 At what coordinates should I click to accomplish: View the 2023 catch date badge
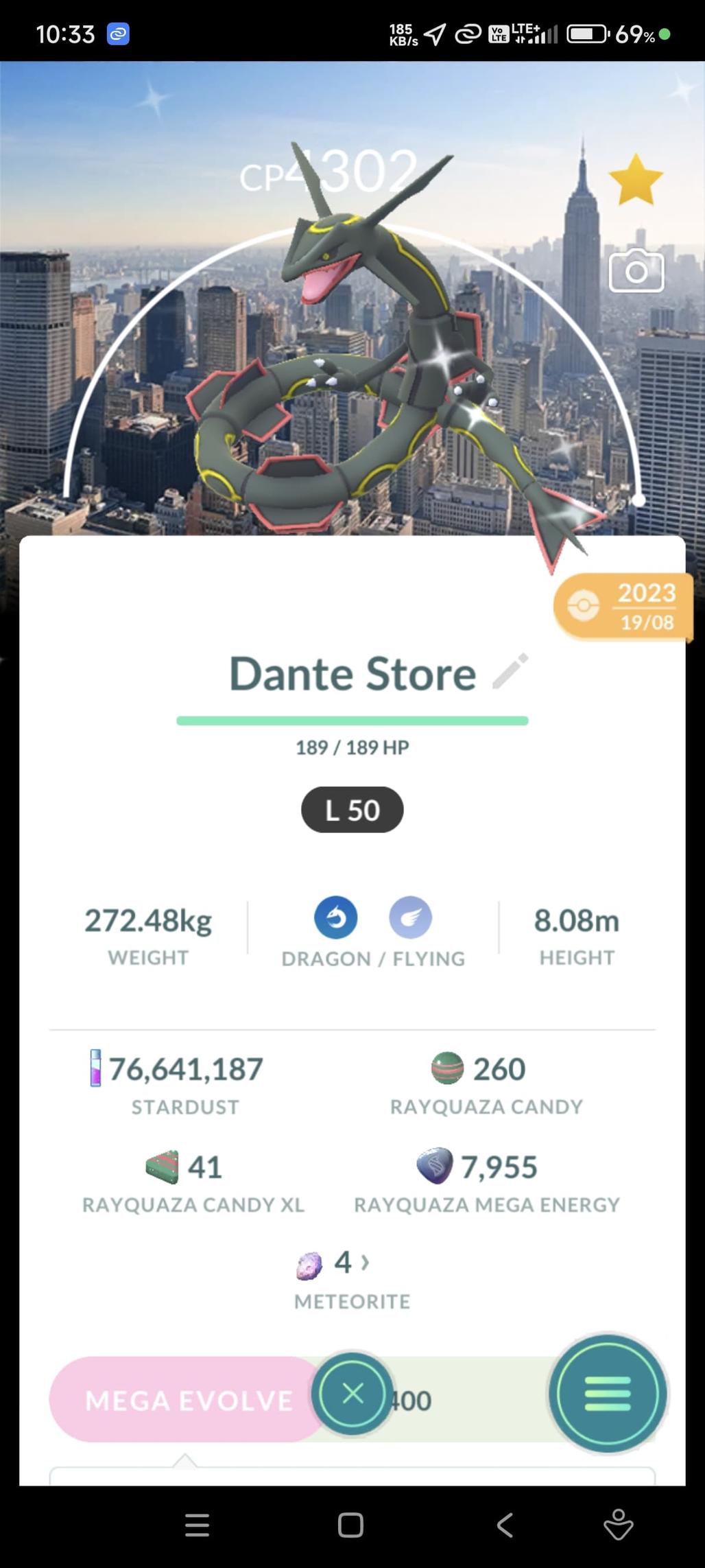(623, 607)
